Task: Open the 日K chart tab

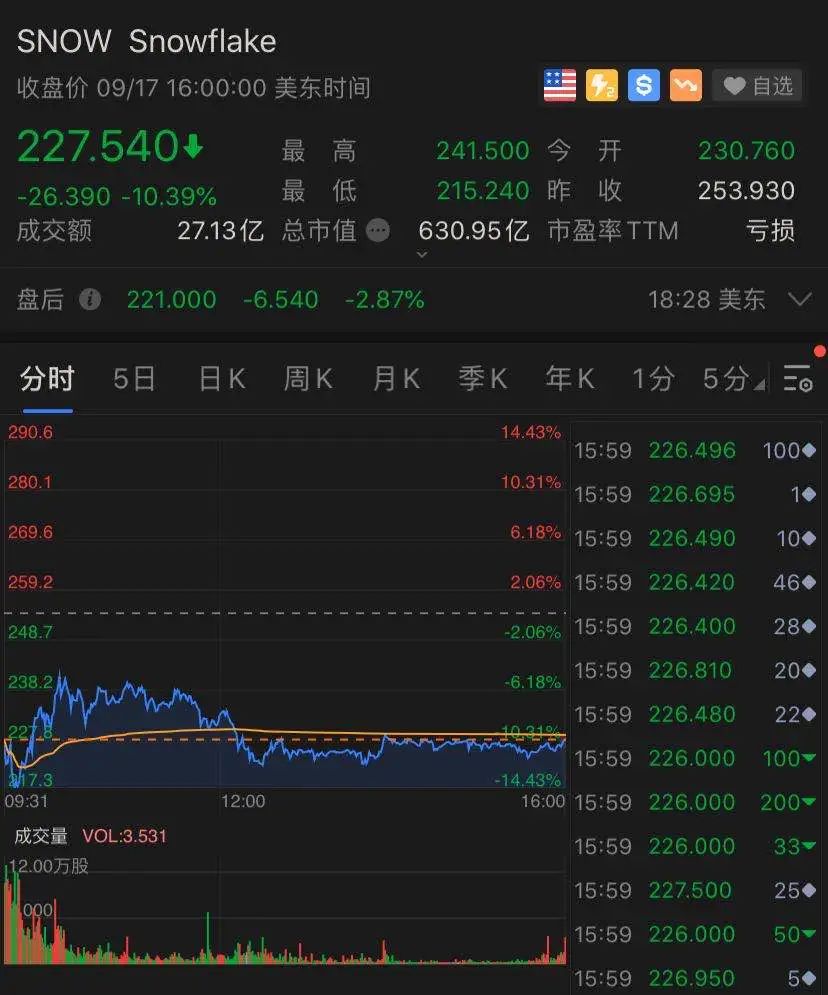Action: [221, 379]
